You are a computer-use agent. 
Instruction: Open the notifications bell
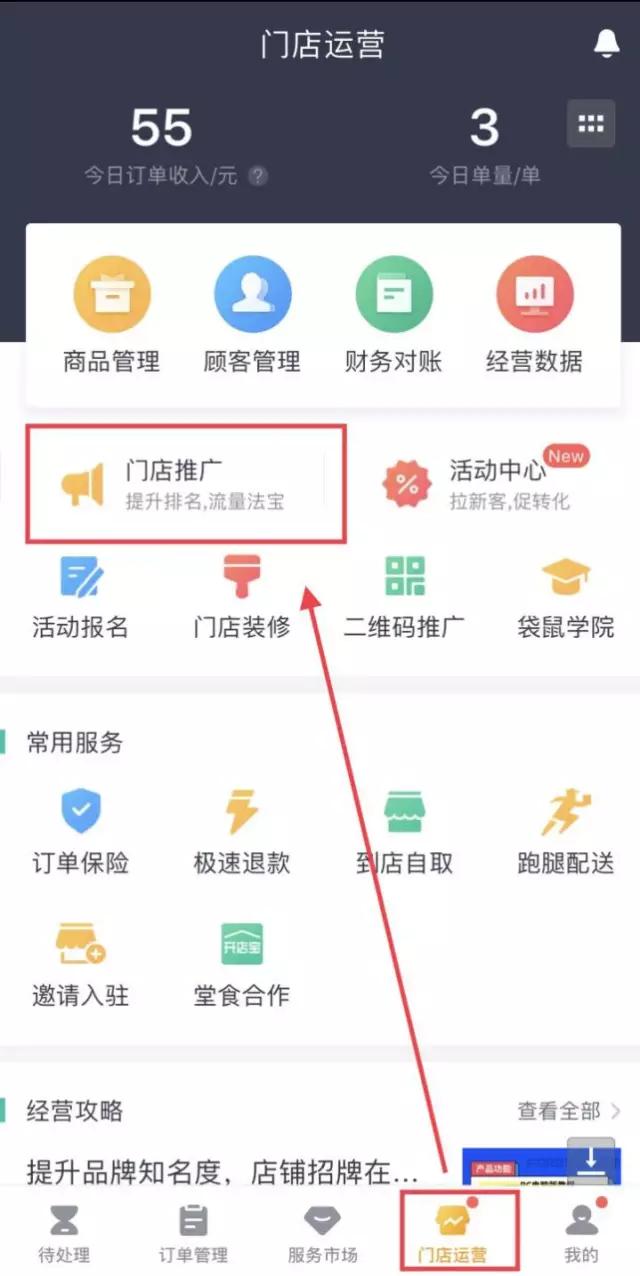point(606,43)
